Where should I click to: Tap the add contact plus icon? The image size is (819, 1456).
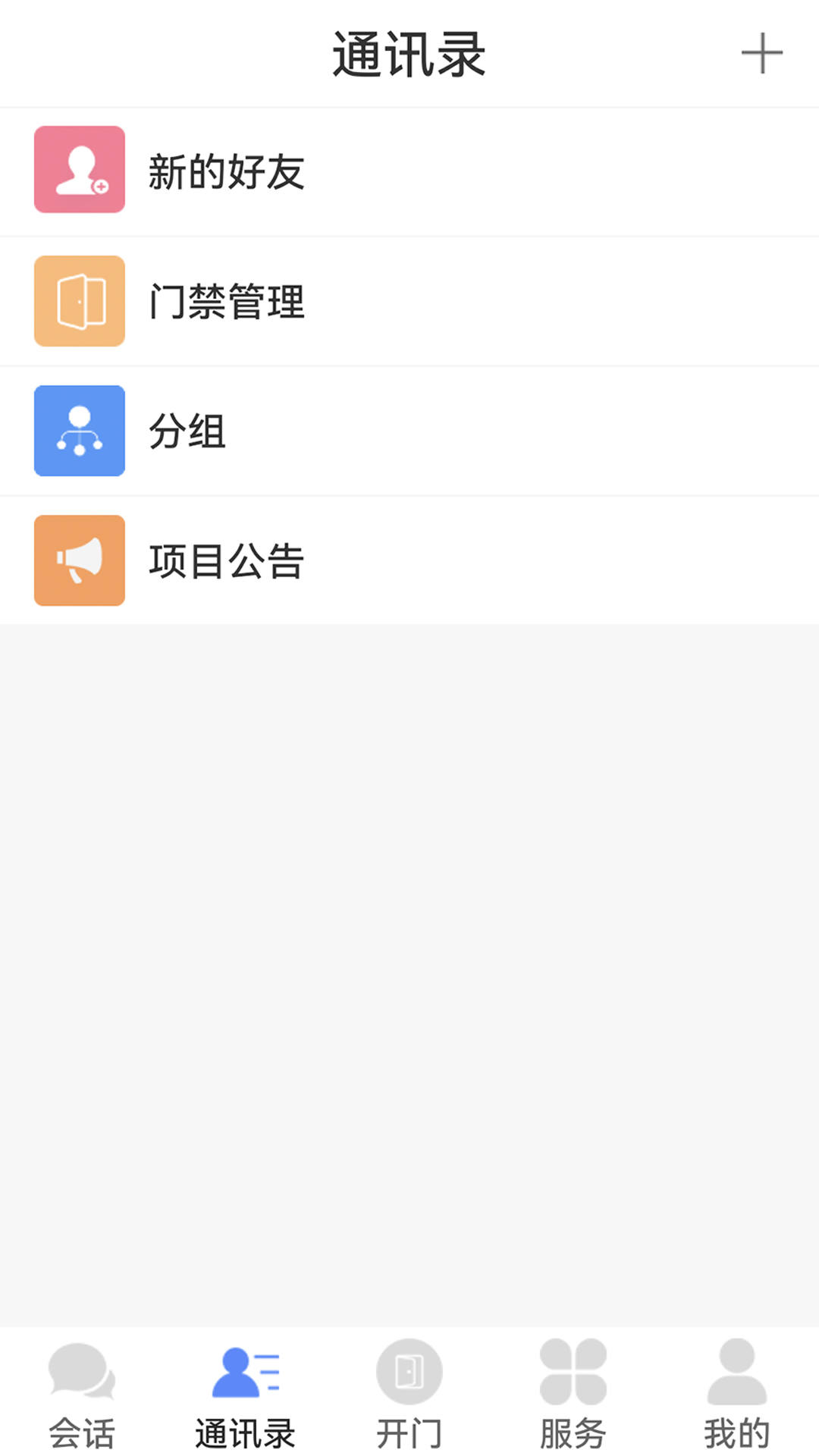tap(761, 53)
